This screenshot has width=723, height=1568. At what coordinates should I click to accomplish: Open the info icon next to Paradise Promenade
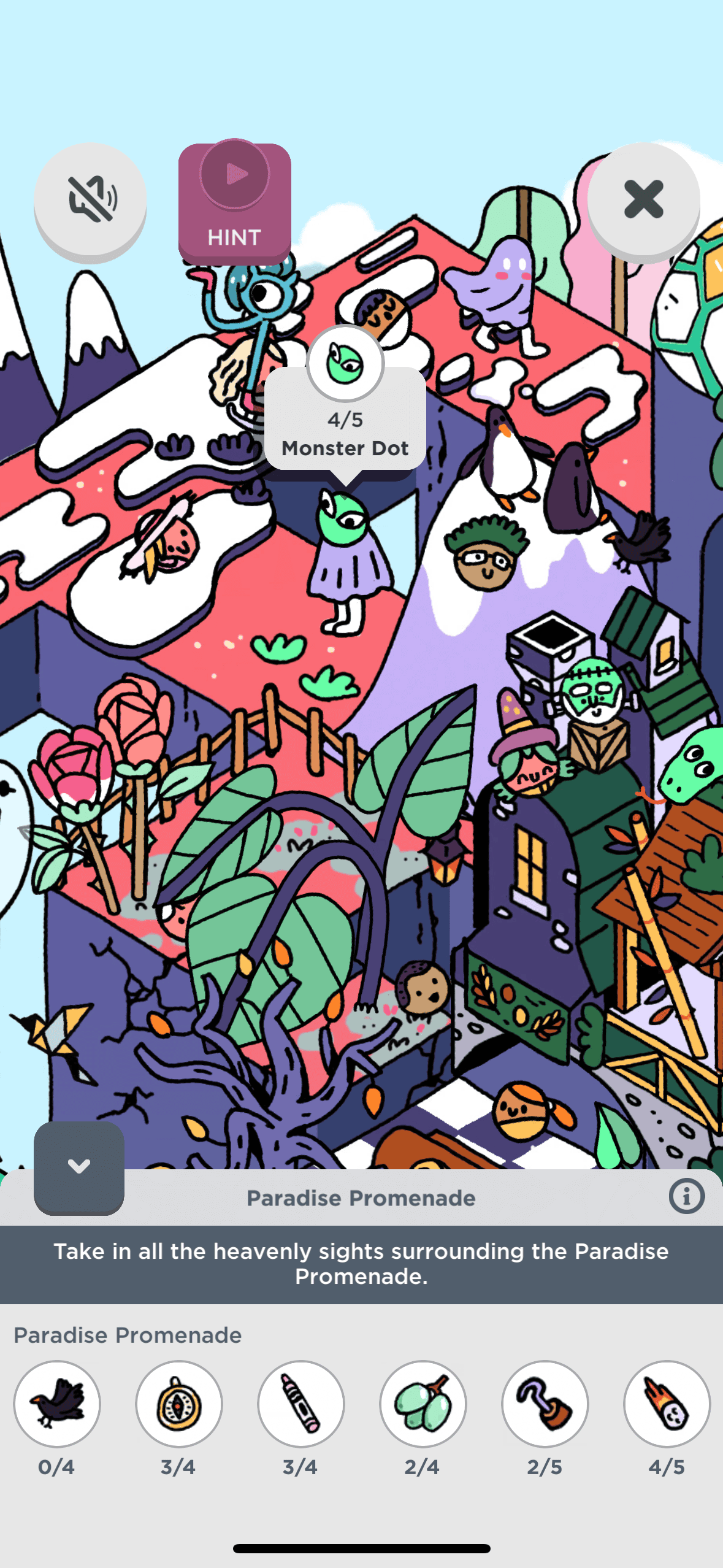(686, 1196)
